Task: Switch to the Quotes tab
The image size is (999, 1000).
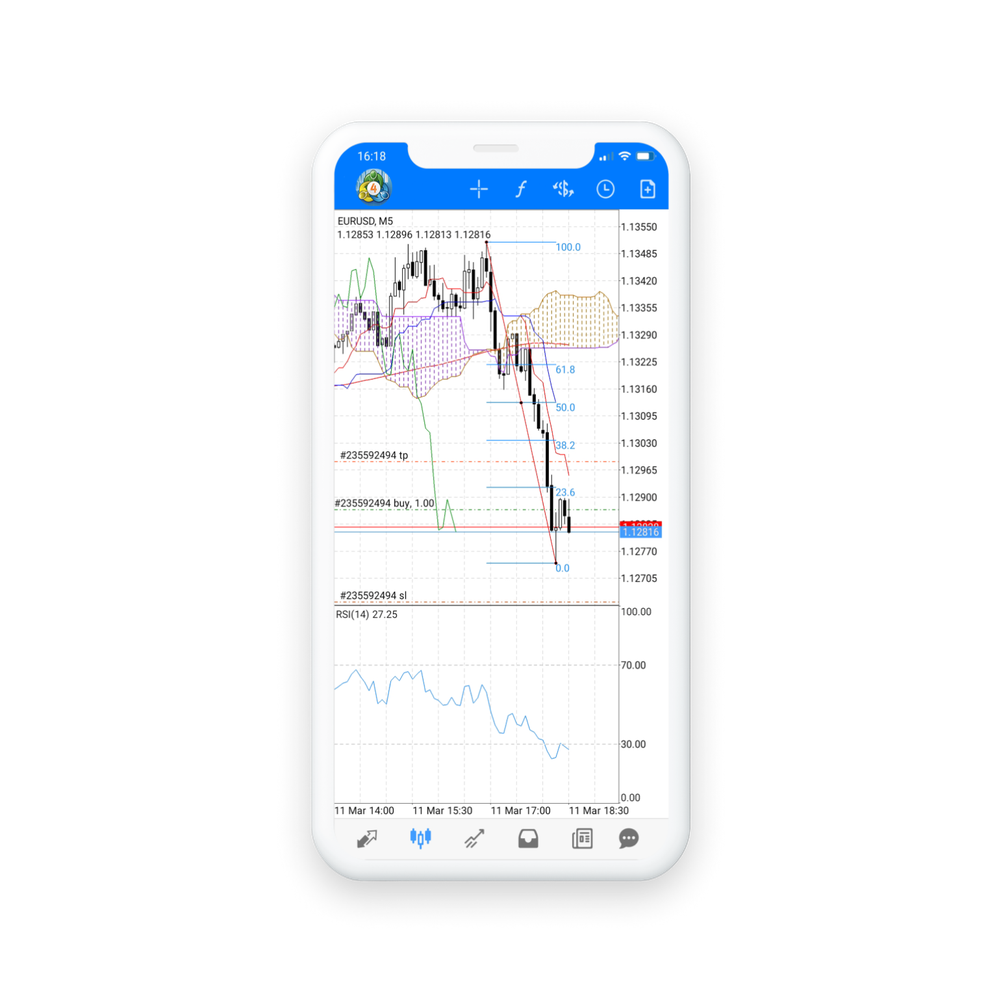Action: (367, 839)
